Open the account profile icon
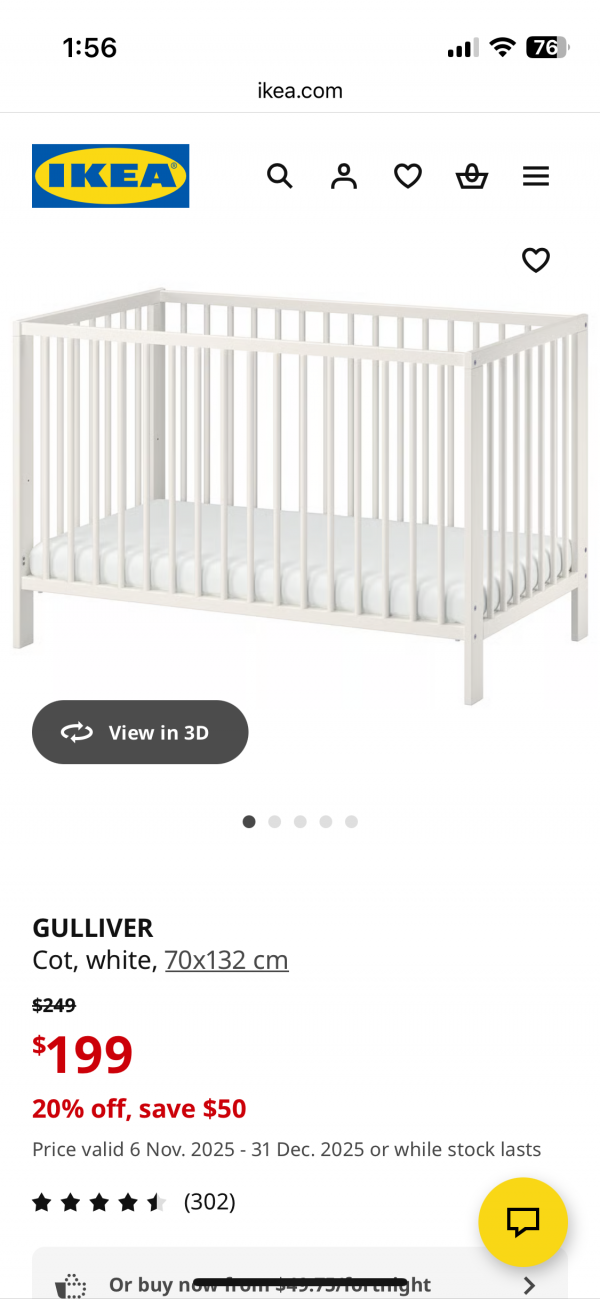The width and height of the screenshot is (600, 1299). (344, 177)
